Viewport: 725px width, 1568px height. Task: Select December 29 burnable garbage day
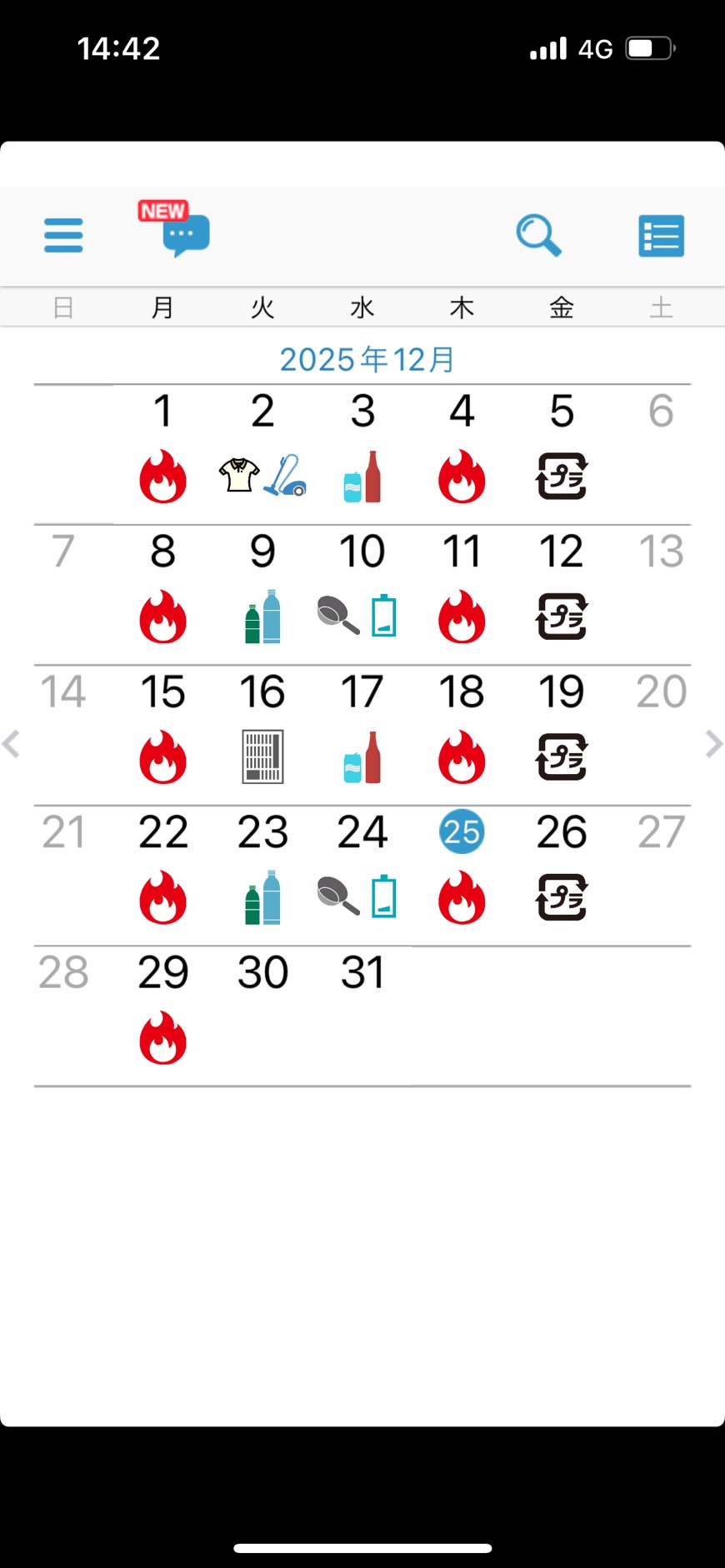[162, 1015]
